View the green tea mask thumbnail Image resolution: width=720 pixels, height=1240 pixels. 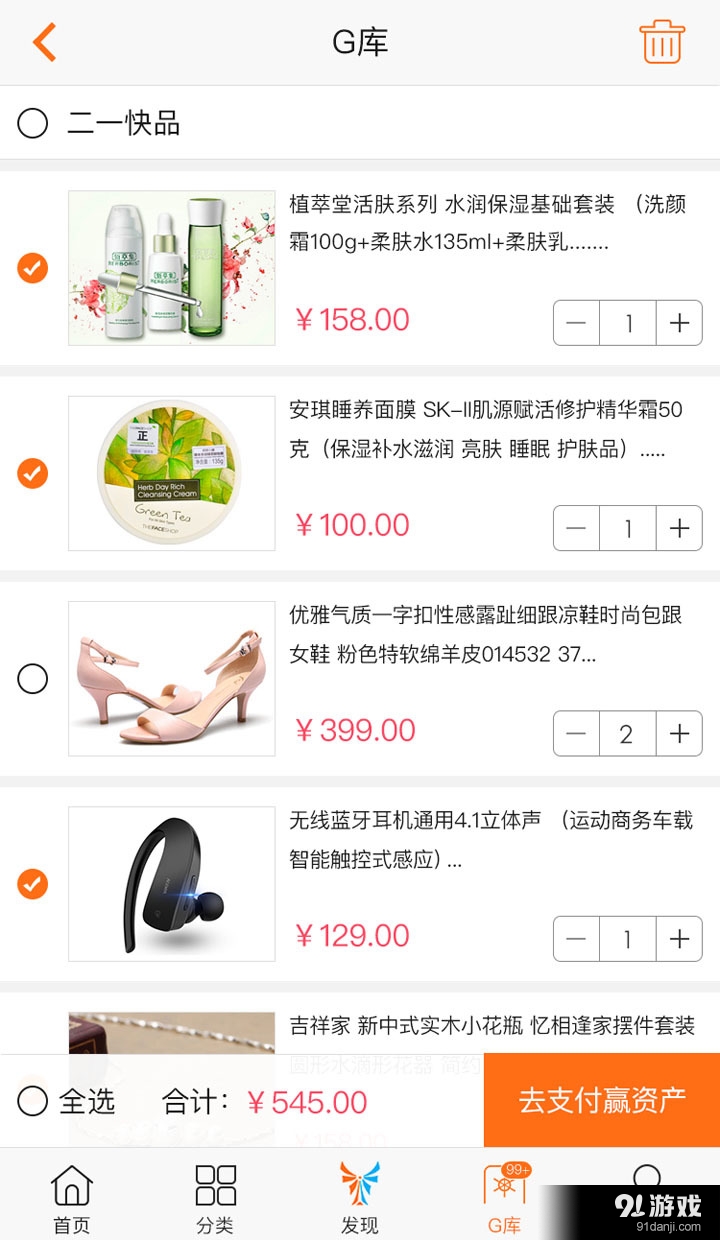point(171,473)
